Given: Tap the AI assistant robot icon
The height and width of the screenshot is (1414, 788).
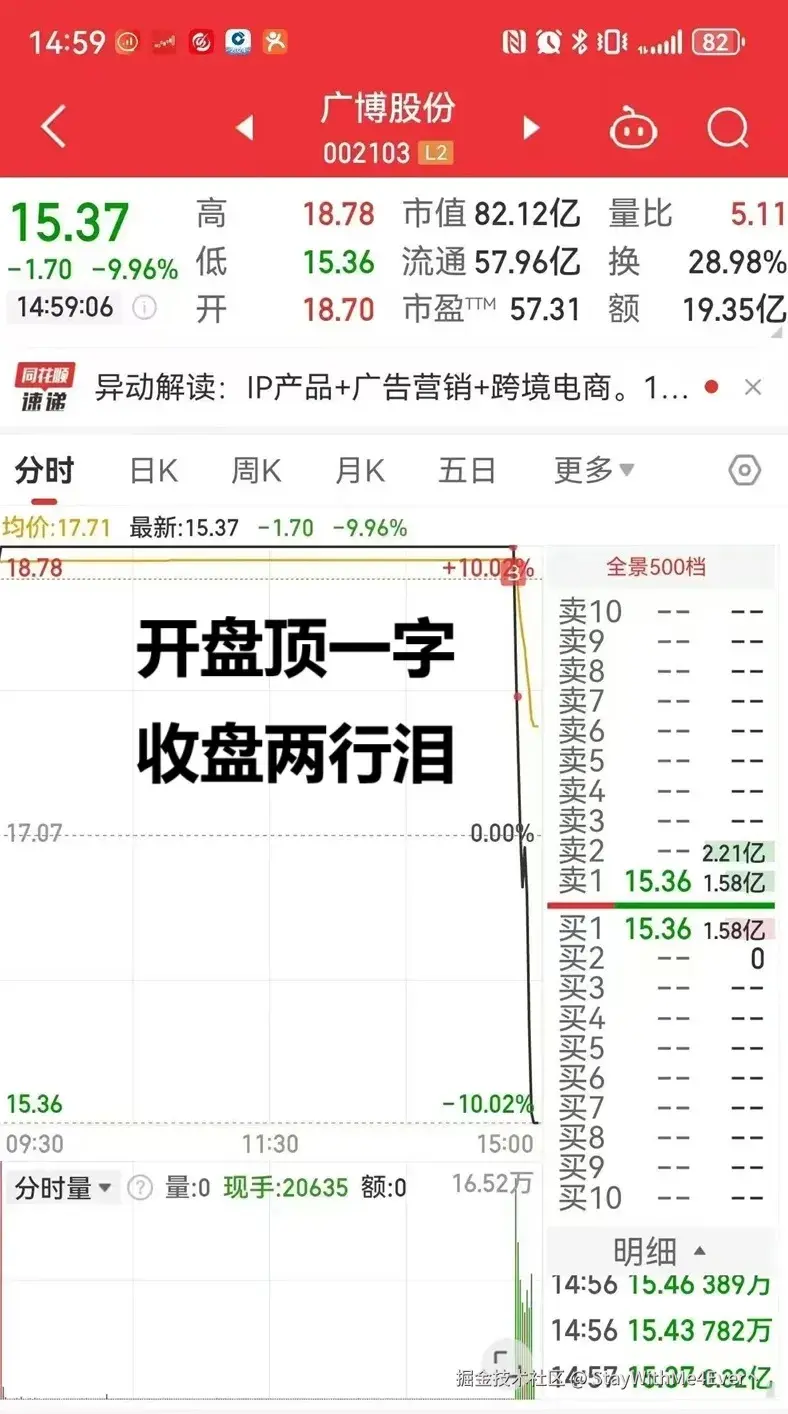Looking at the screenshot, I should point(635,128).
